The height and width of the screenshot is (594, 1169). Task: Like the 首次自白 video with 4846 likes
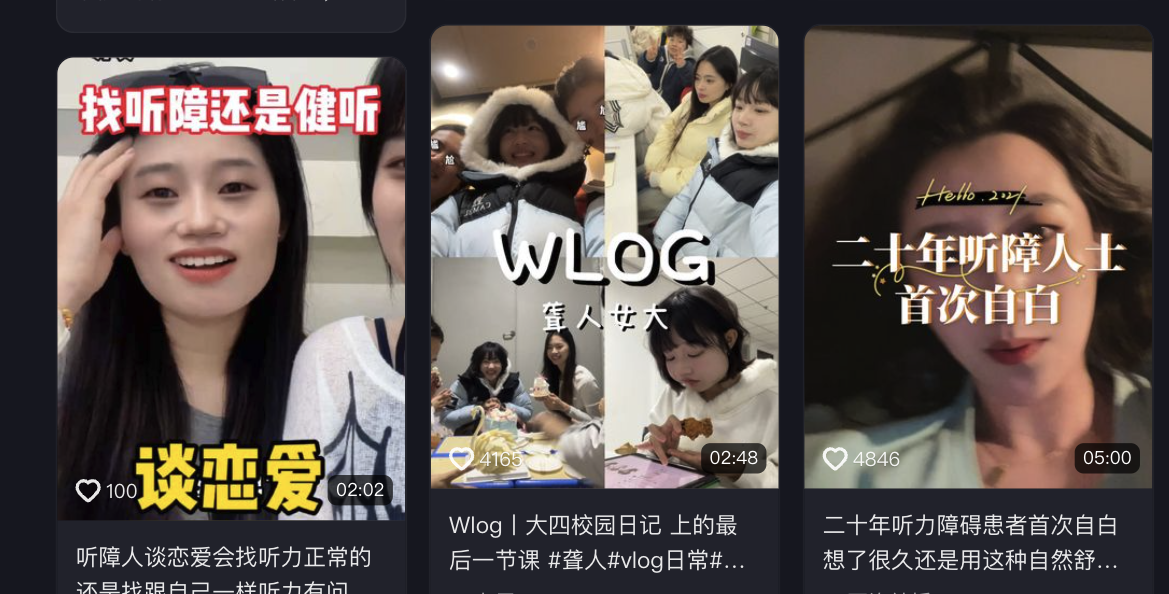coord(835,459)
